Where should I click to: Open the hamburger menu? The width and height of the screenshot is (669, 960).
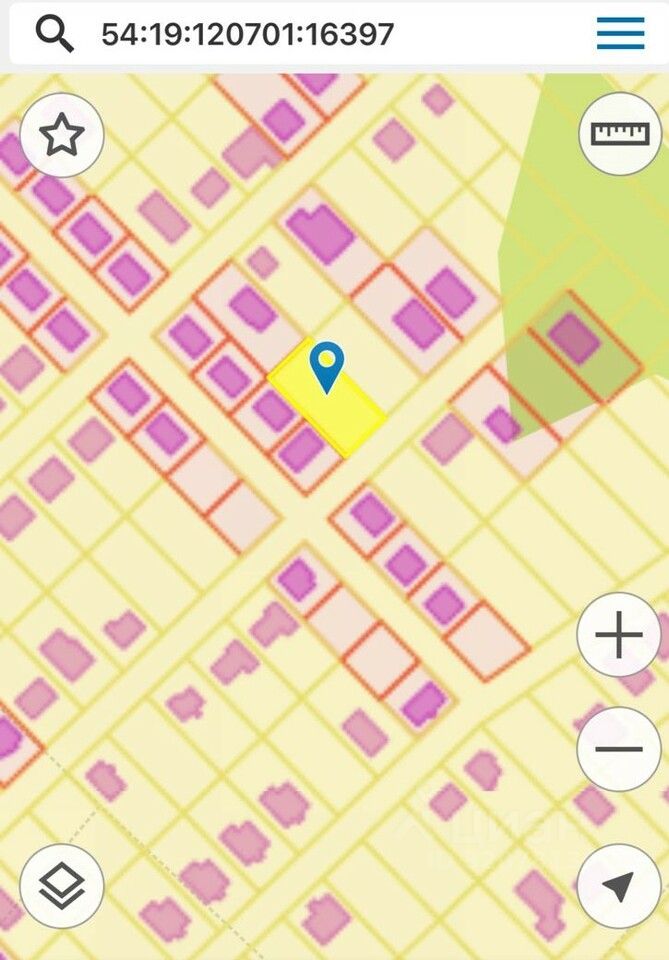(620, 34)
